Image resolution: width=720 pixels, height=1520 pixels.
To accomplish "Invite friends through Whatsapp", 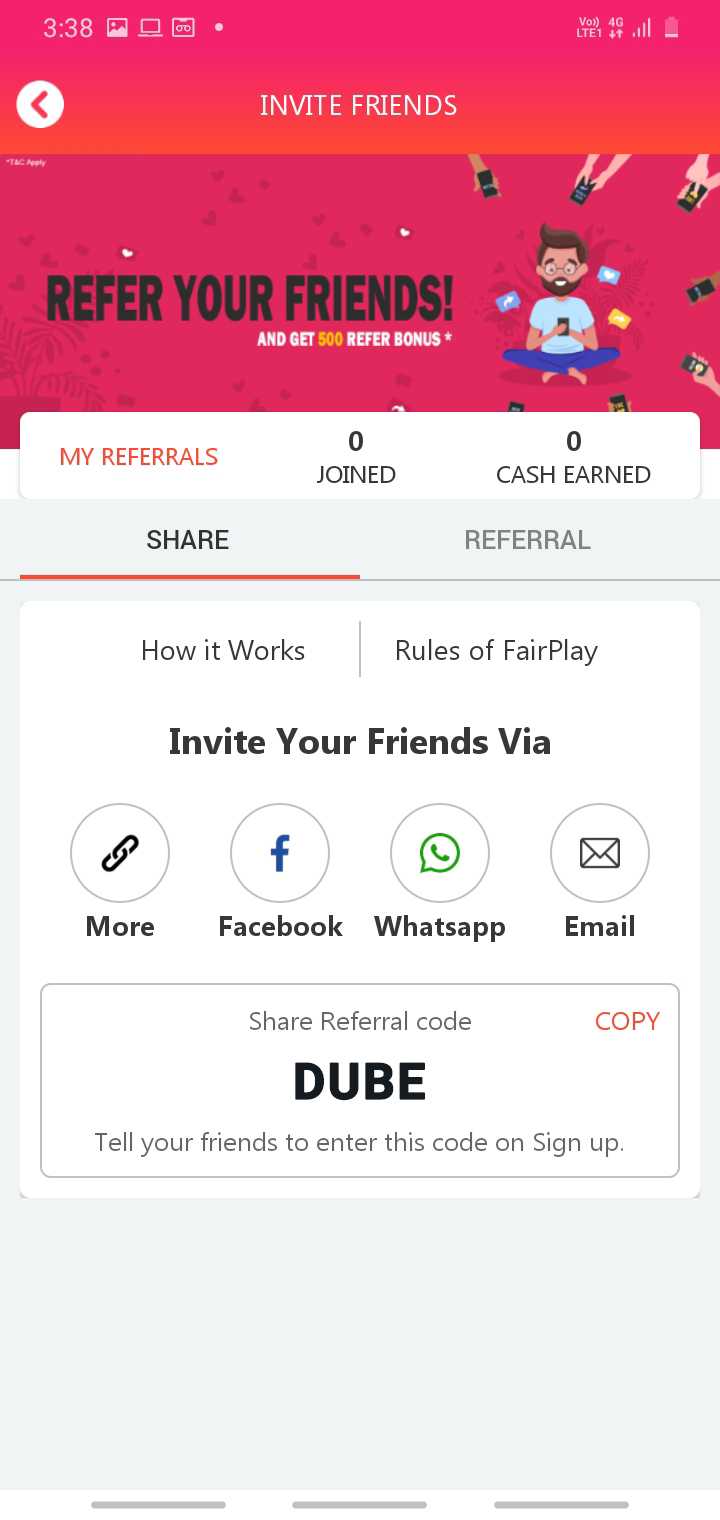I will point(440,853).
